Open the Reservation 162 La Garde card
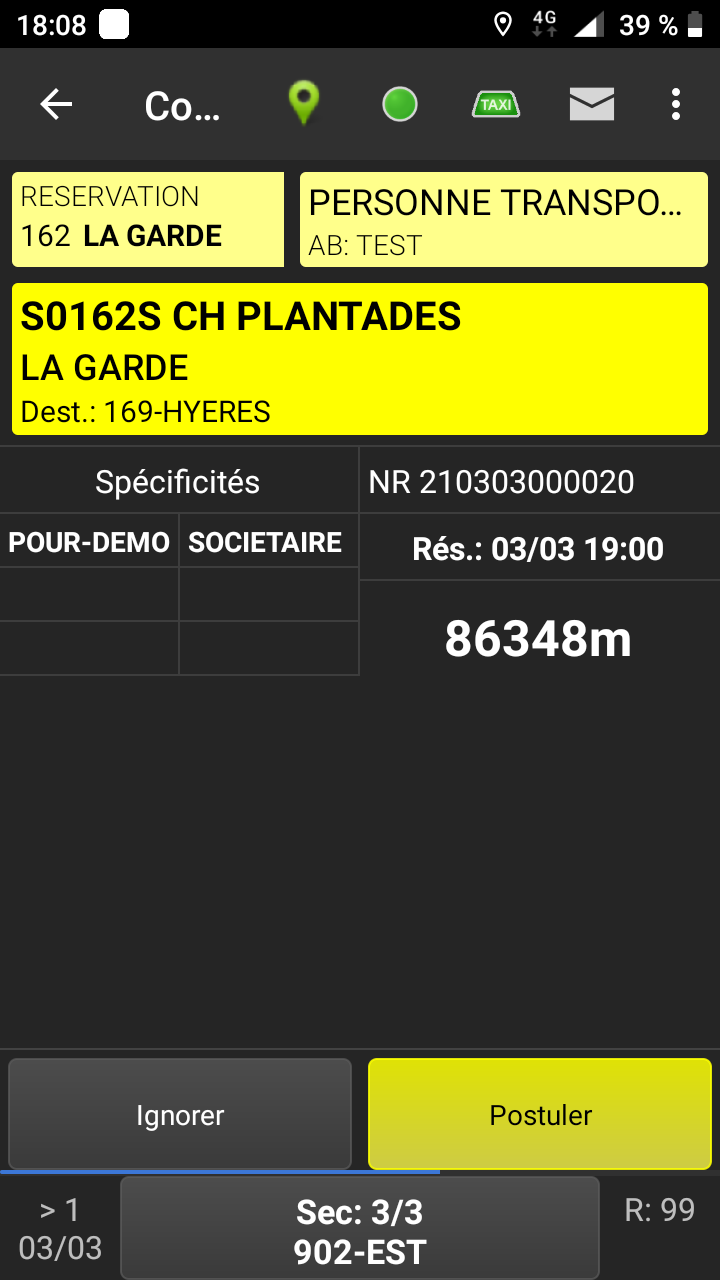720x1280 pixels. [x=148, y=219]
